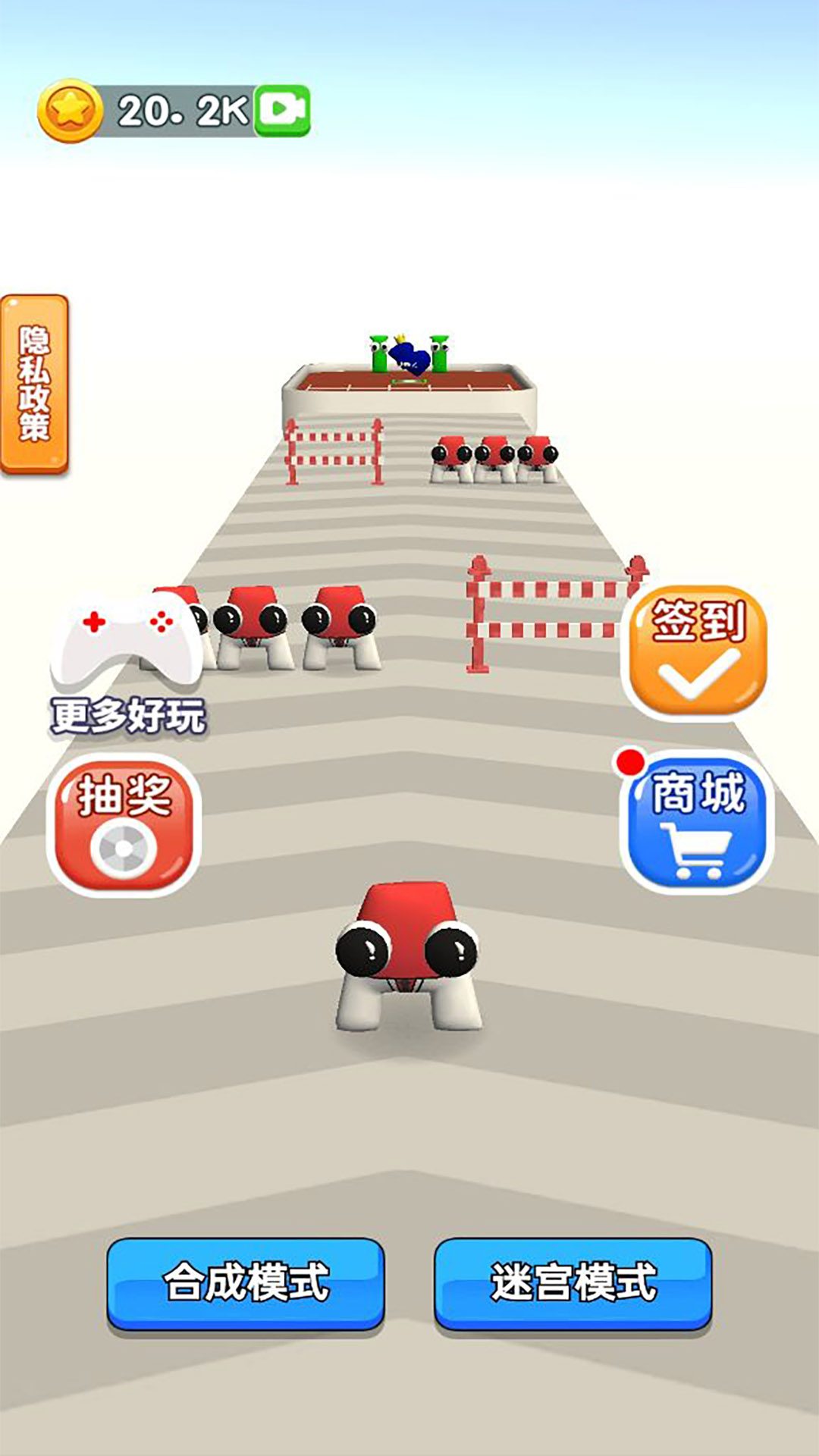Open the 隐私政策 privacy policy
This screenshot has height=1456, width=819.
pos(34,384)
